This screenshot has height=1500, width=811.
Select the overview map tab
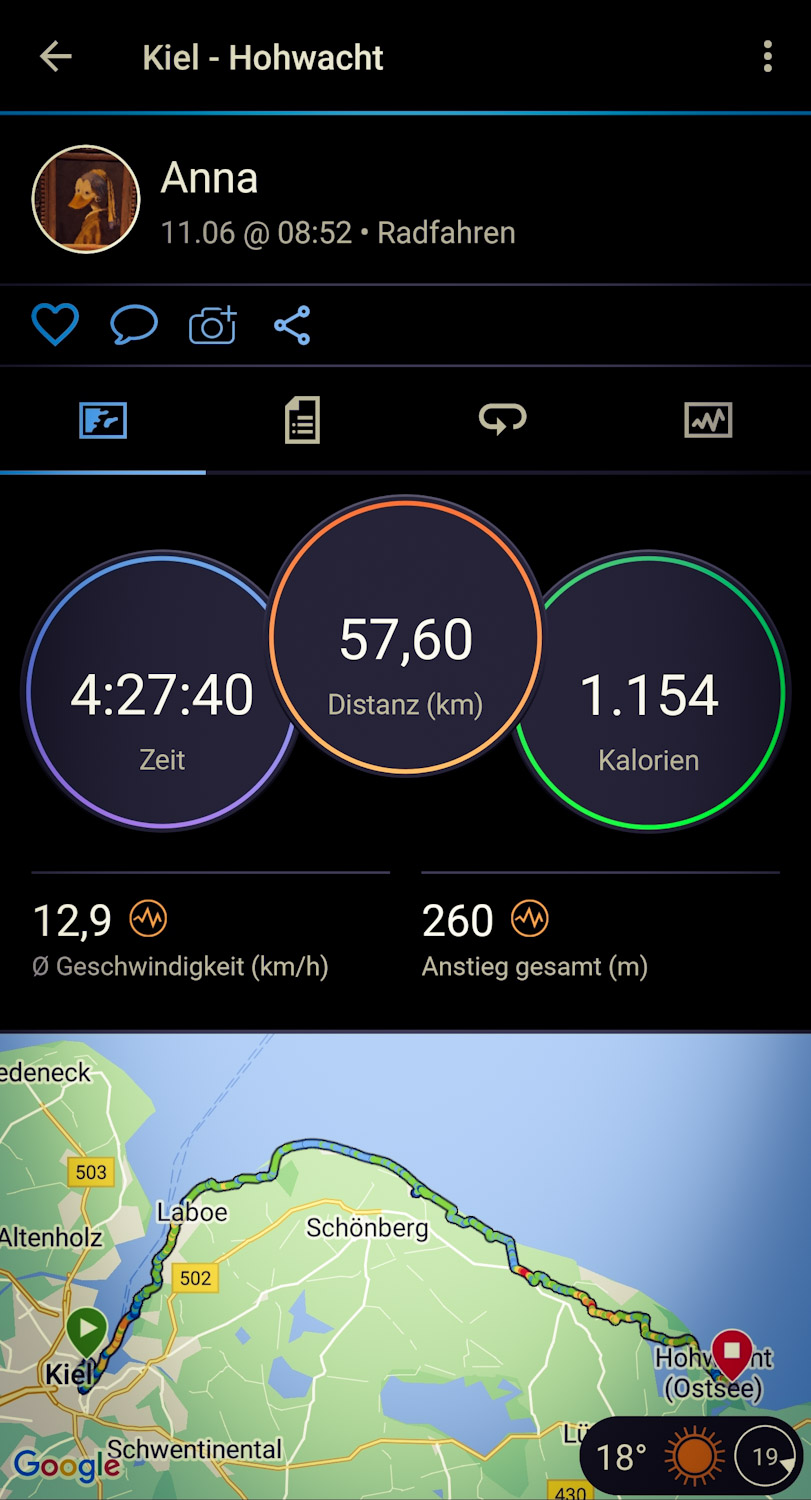103,420
